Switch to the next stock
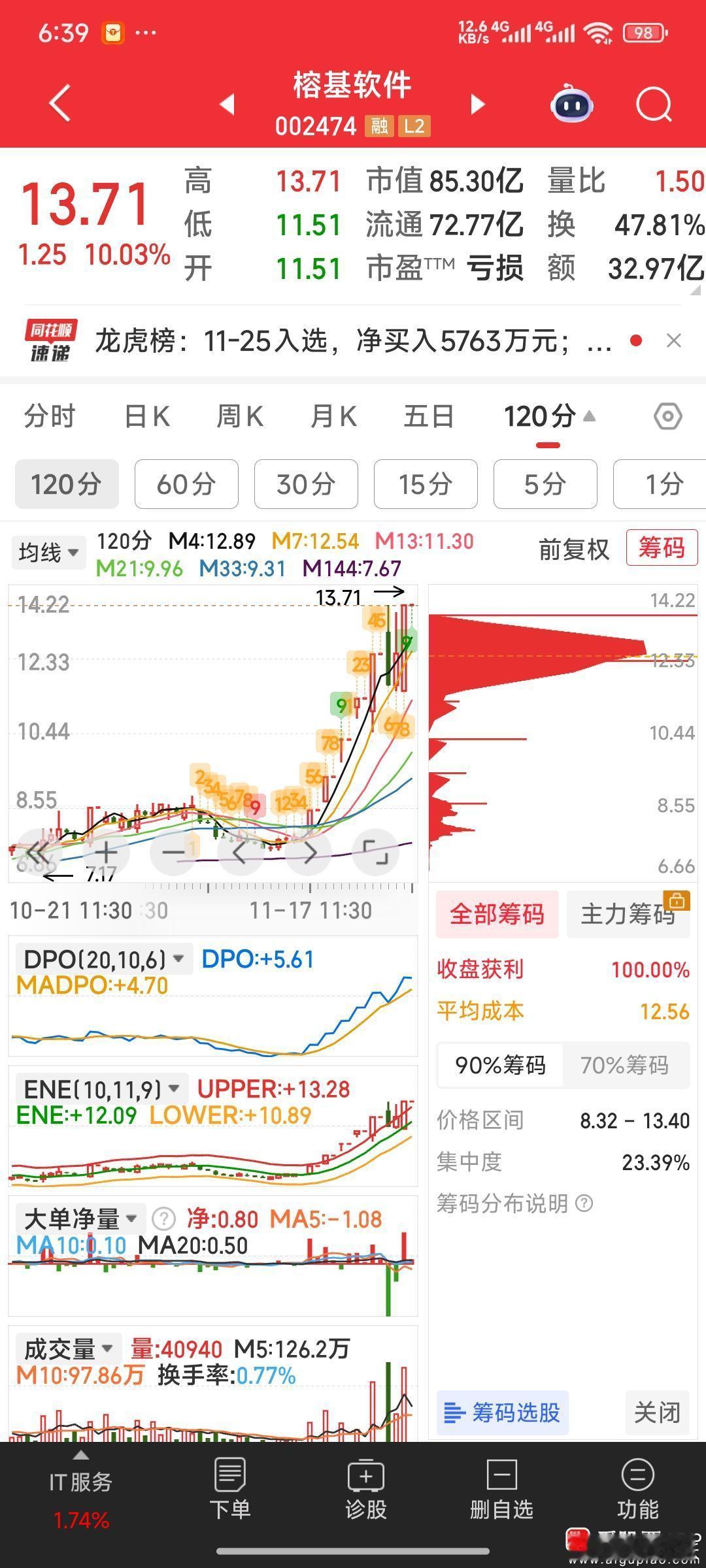Image resolution: width=706 pixels, height=1568 pixels. [x=478, y=105]
